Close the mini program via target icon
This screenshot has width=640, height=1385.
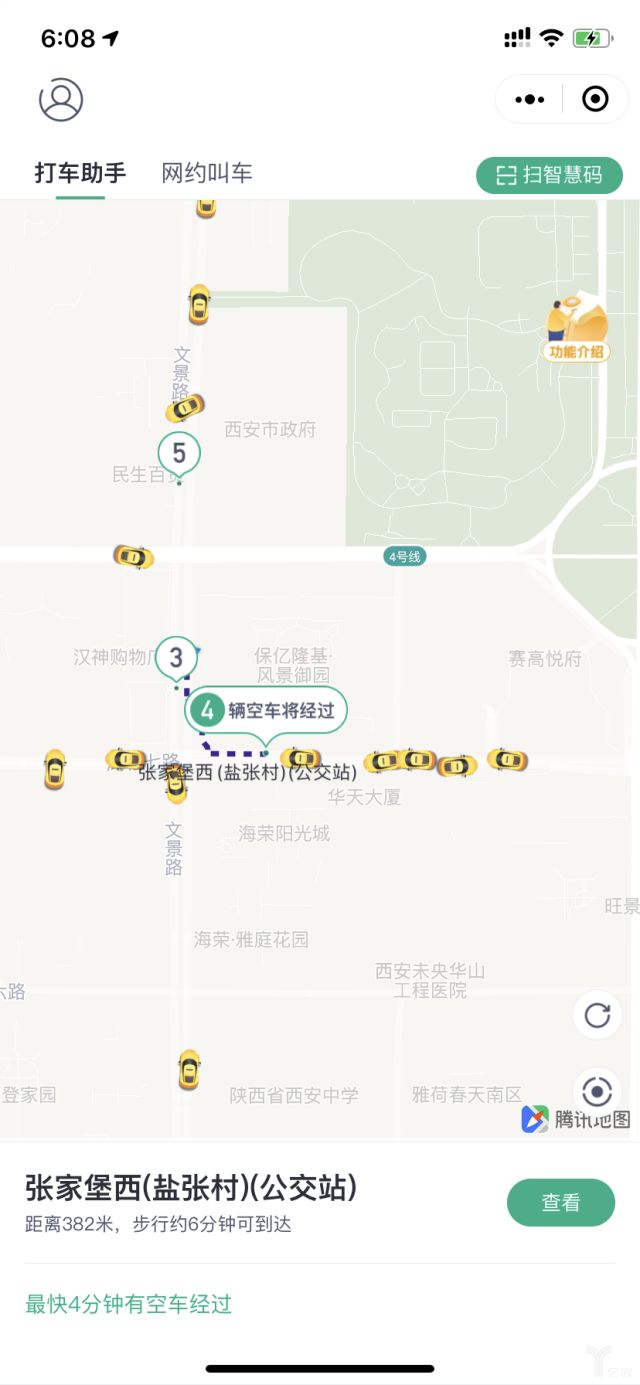(x=595, y=99)
